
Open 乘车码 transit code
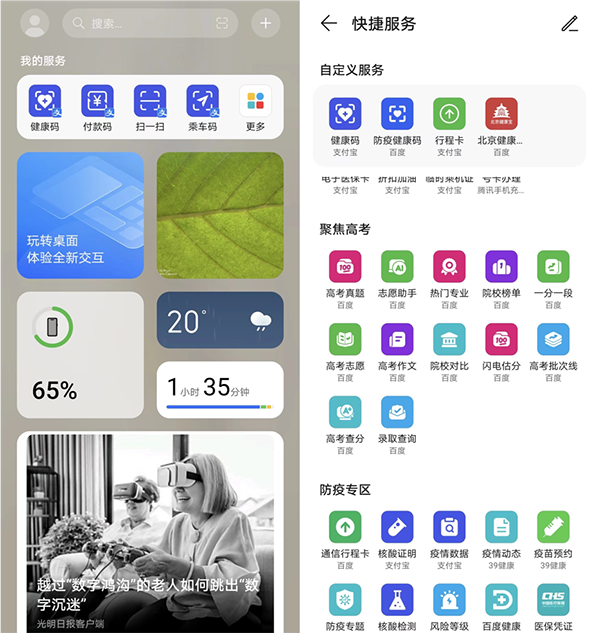(x=203, y=108)
